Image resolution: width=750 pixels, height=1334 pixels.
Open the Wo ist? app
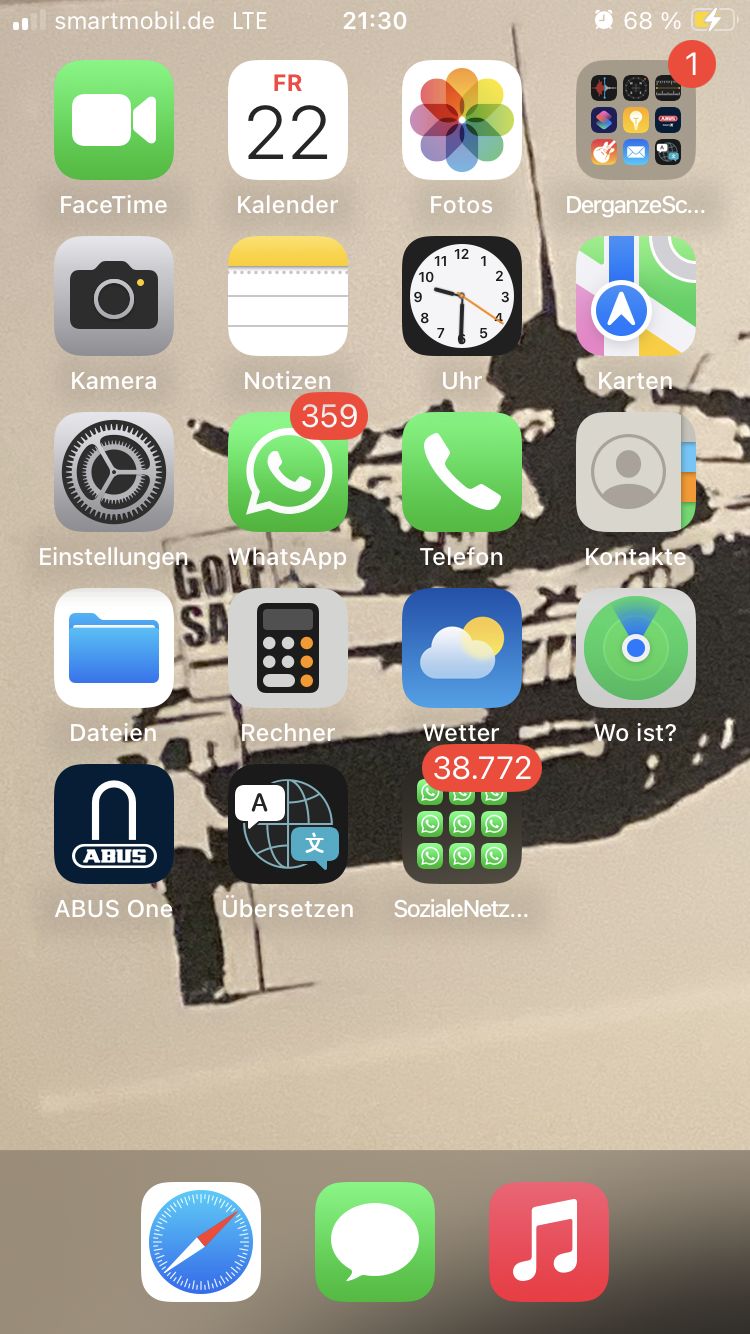636,648
